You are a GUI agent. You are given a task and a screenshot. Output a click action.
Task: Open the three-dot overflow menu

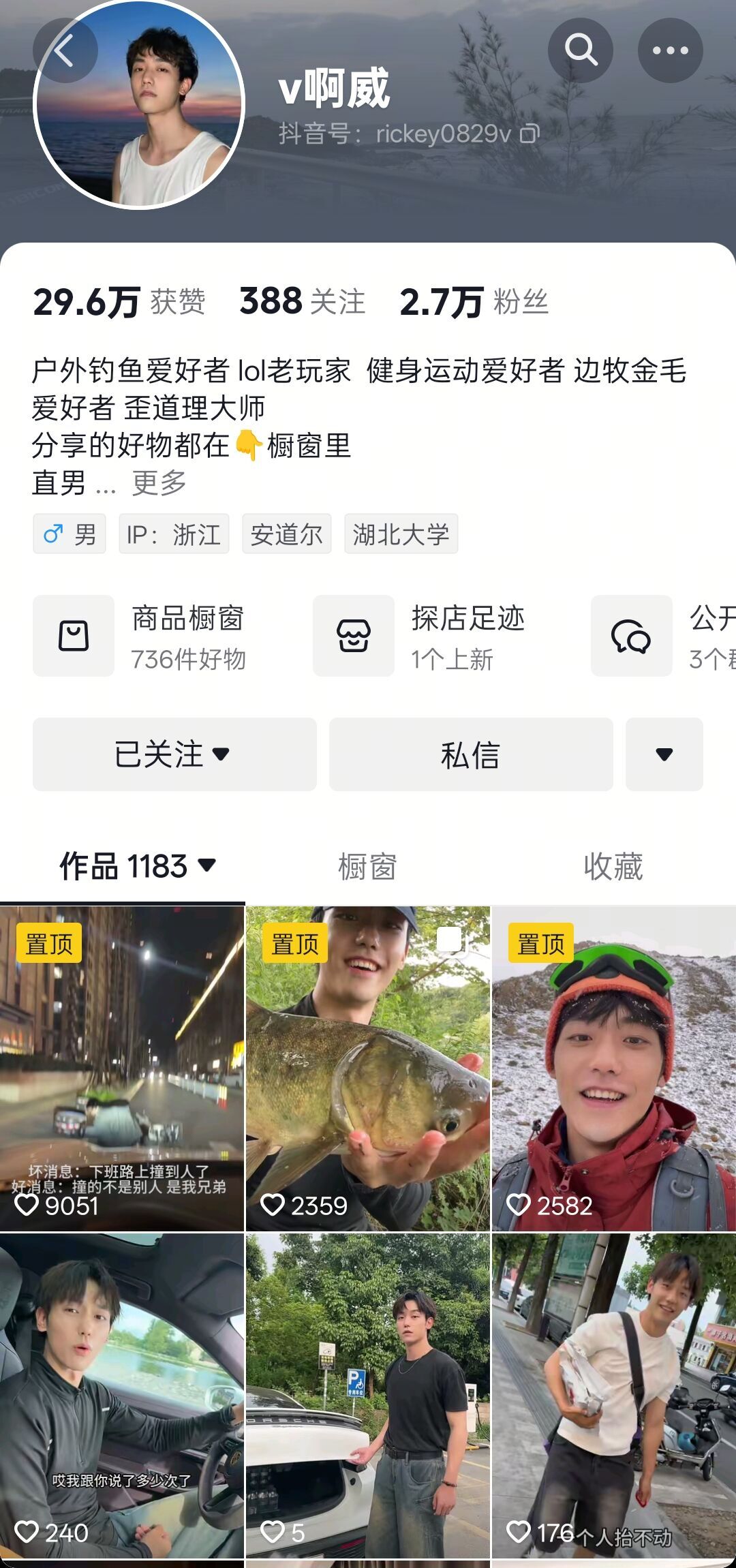point(670,50)
